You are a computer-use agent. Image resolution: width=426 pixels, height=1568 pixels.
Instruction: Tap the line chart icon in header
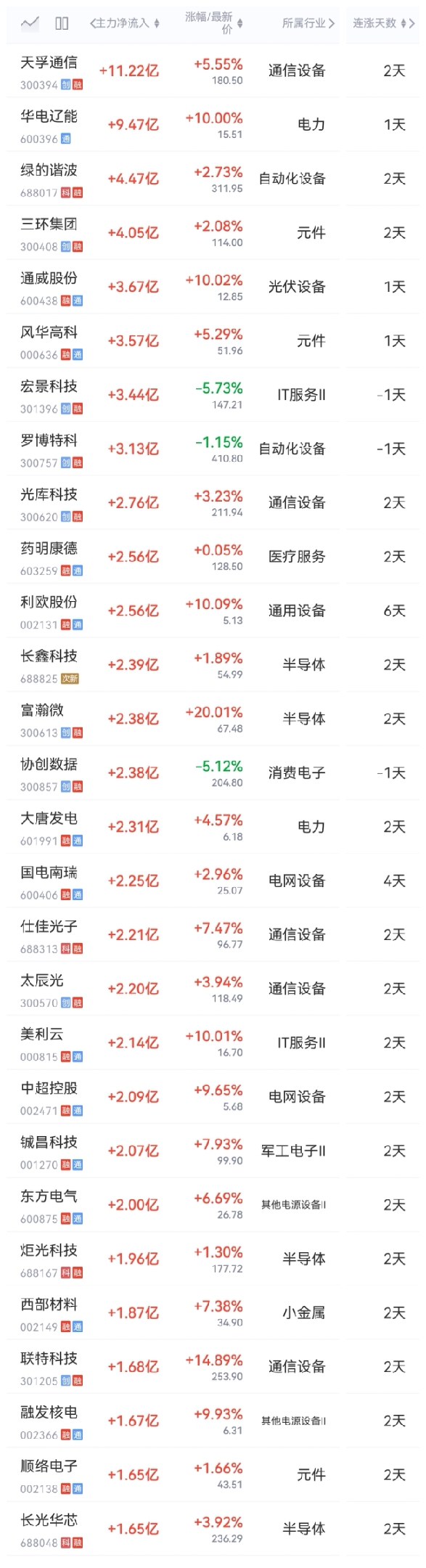point(30,23)
